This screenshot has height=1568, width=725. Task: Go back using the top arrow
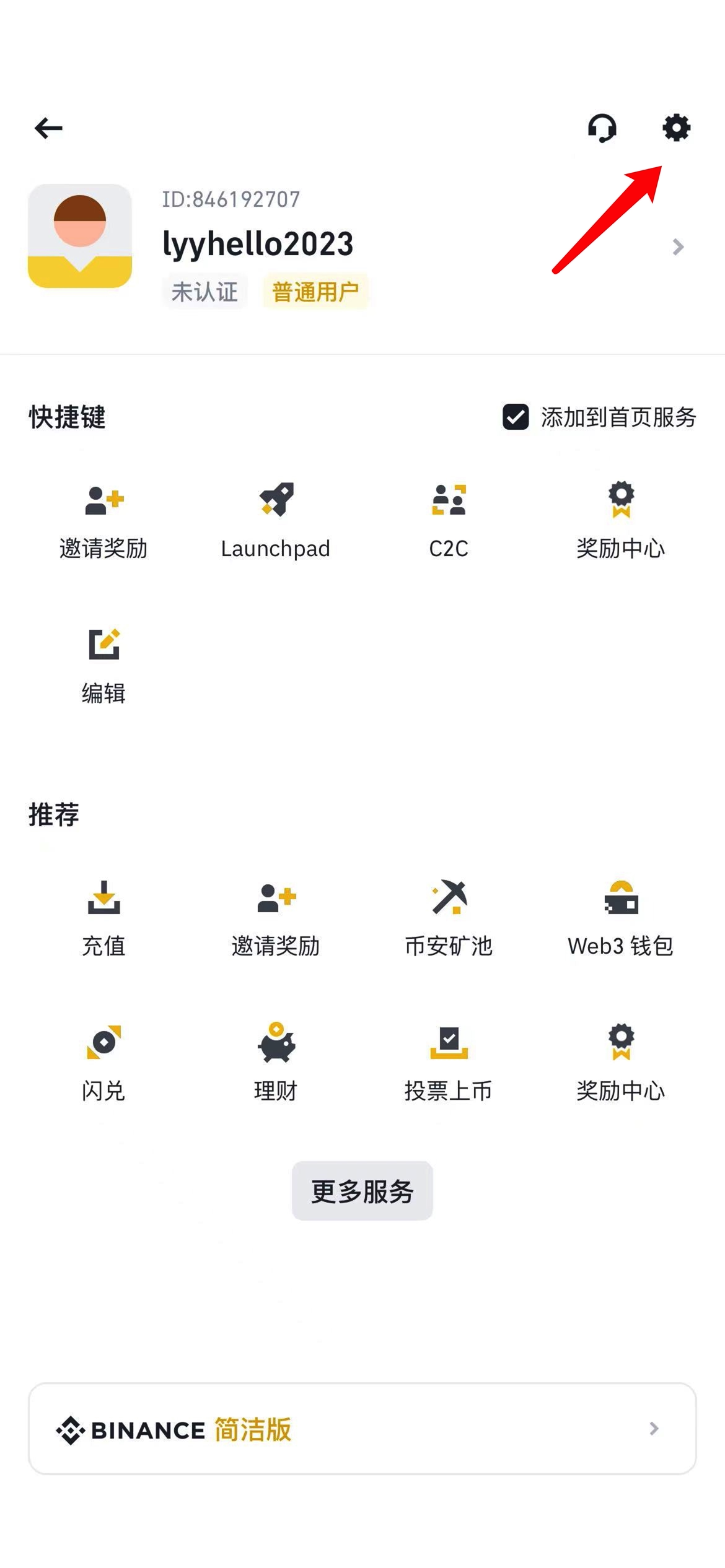48,128
